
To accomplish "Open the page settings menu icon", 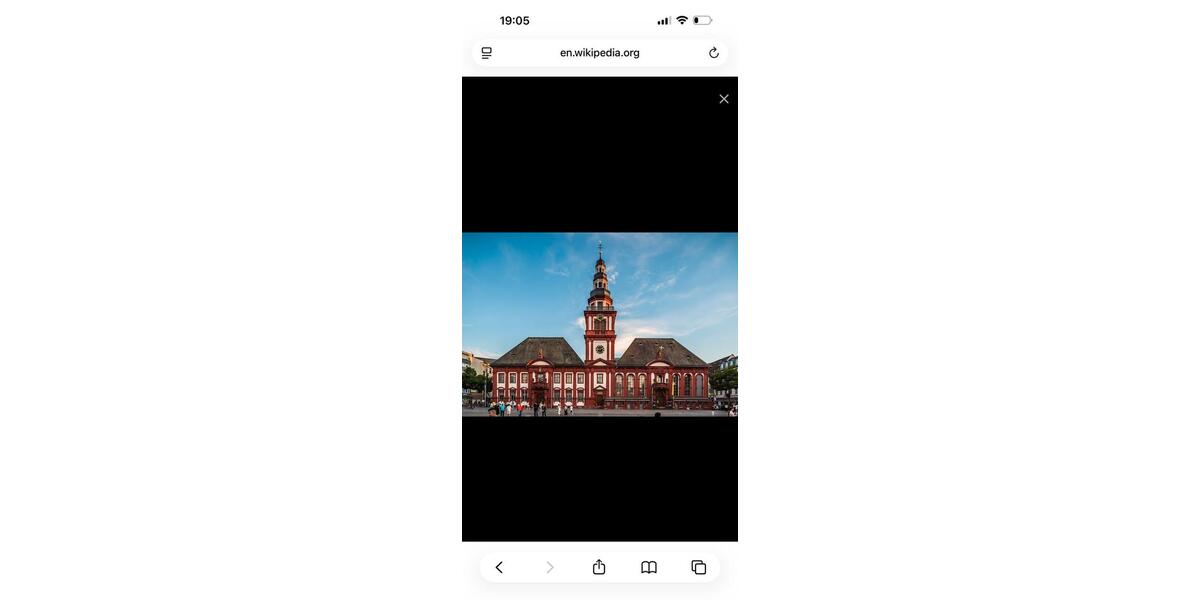I will 487,53.
